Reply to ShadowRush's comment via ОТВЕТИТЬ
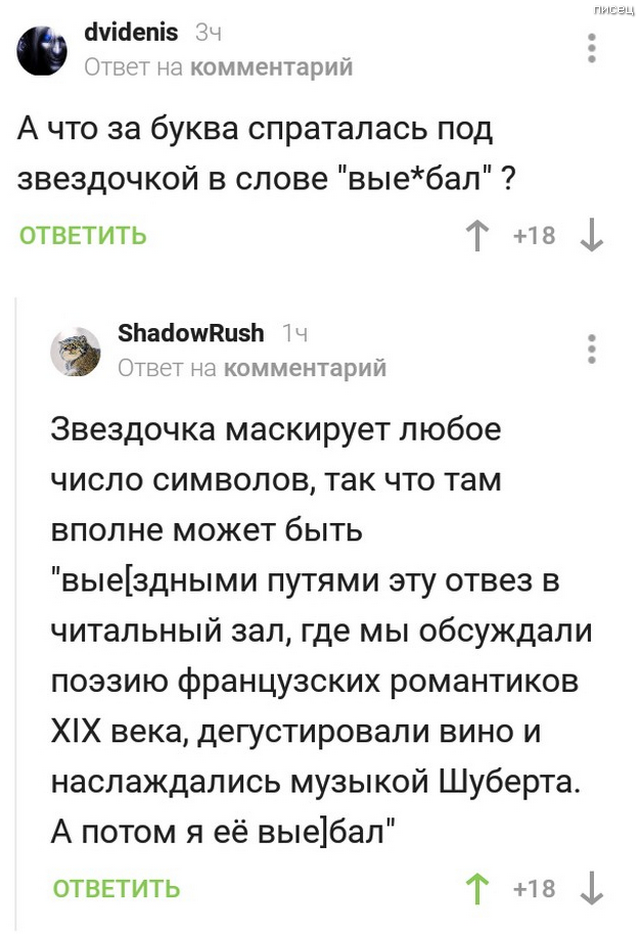Image resolution: width=640 pixels, height=934 pixels. [x=117, y=888]
